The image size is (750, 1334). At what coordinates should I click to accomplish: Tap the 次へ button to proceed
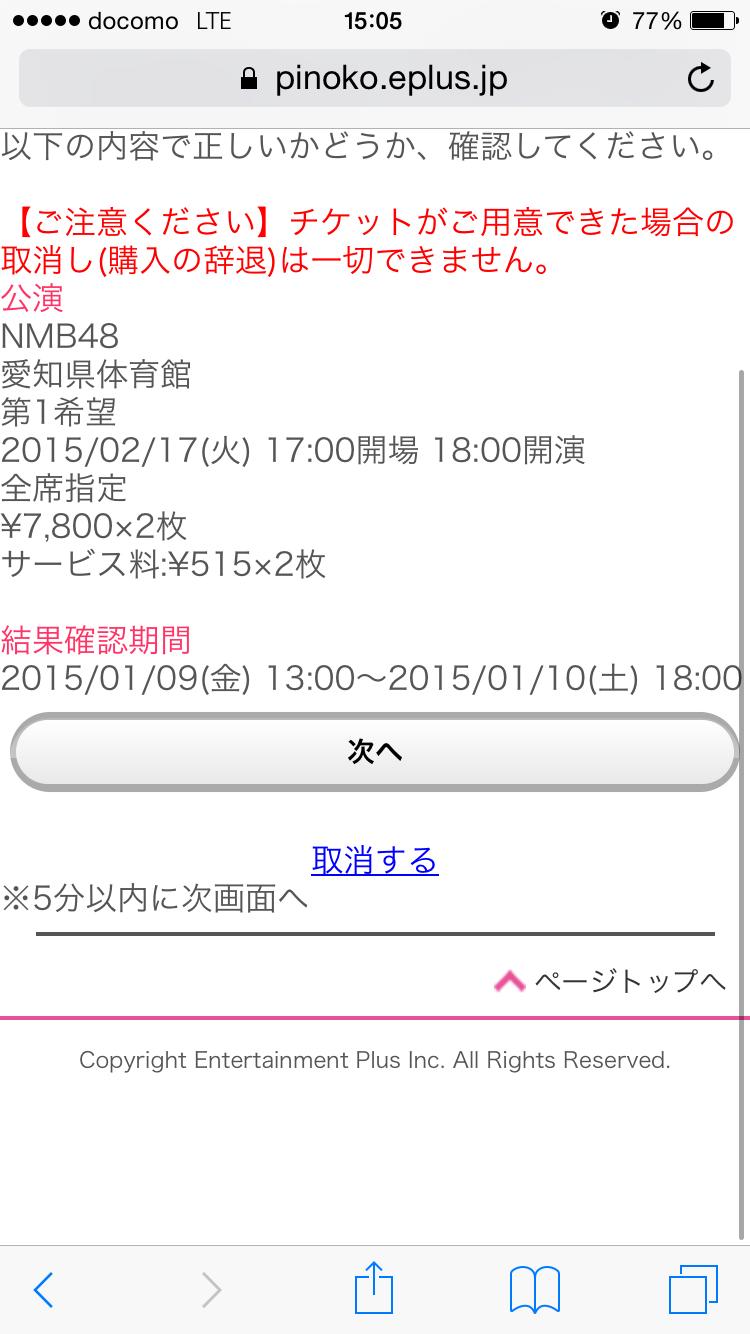click(x=375, y=752)
